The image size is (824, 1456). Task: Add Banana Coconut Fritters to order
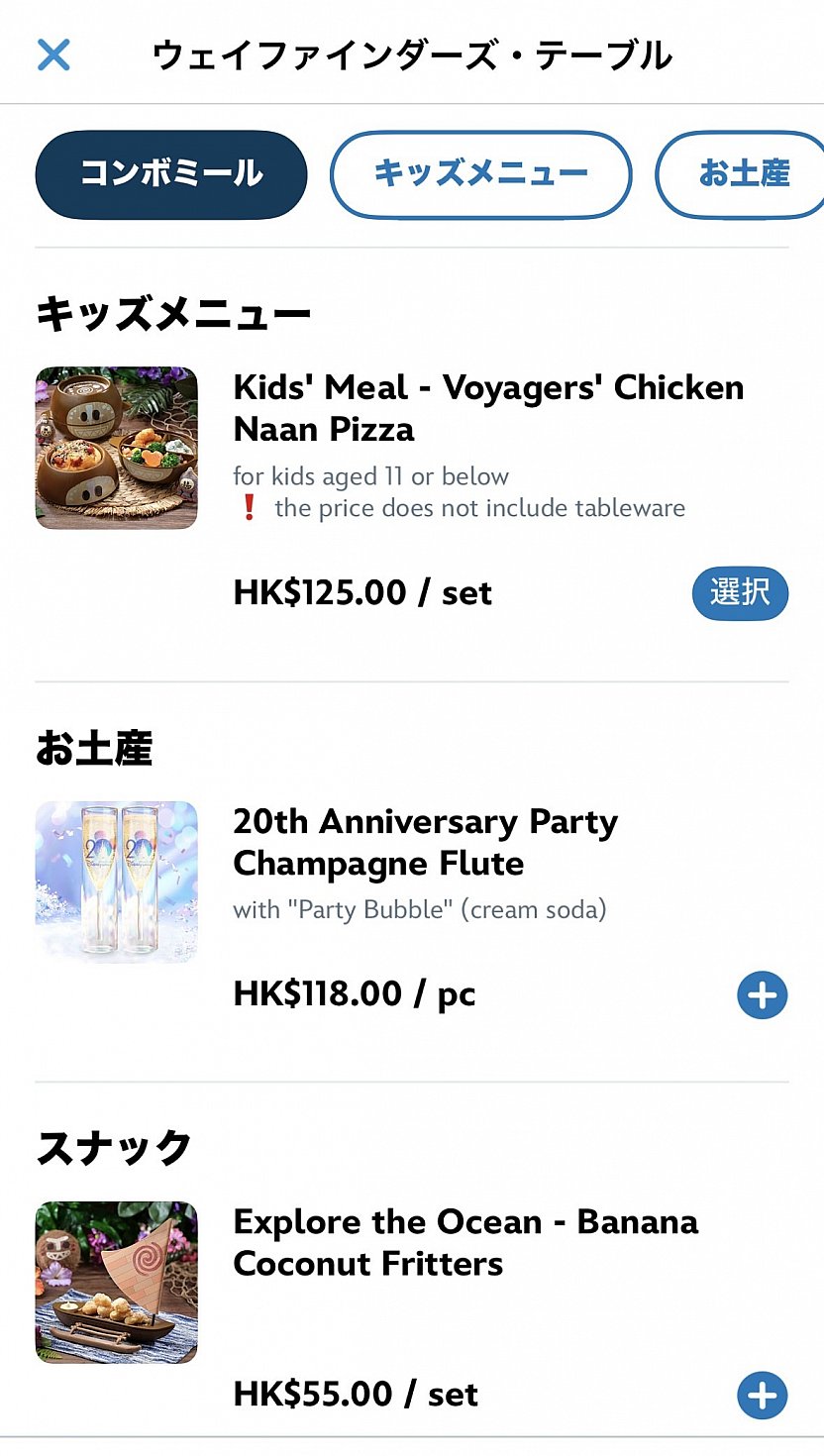pyautogui.click(x=762, y=1396)
